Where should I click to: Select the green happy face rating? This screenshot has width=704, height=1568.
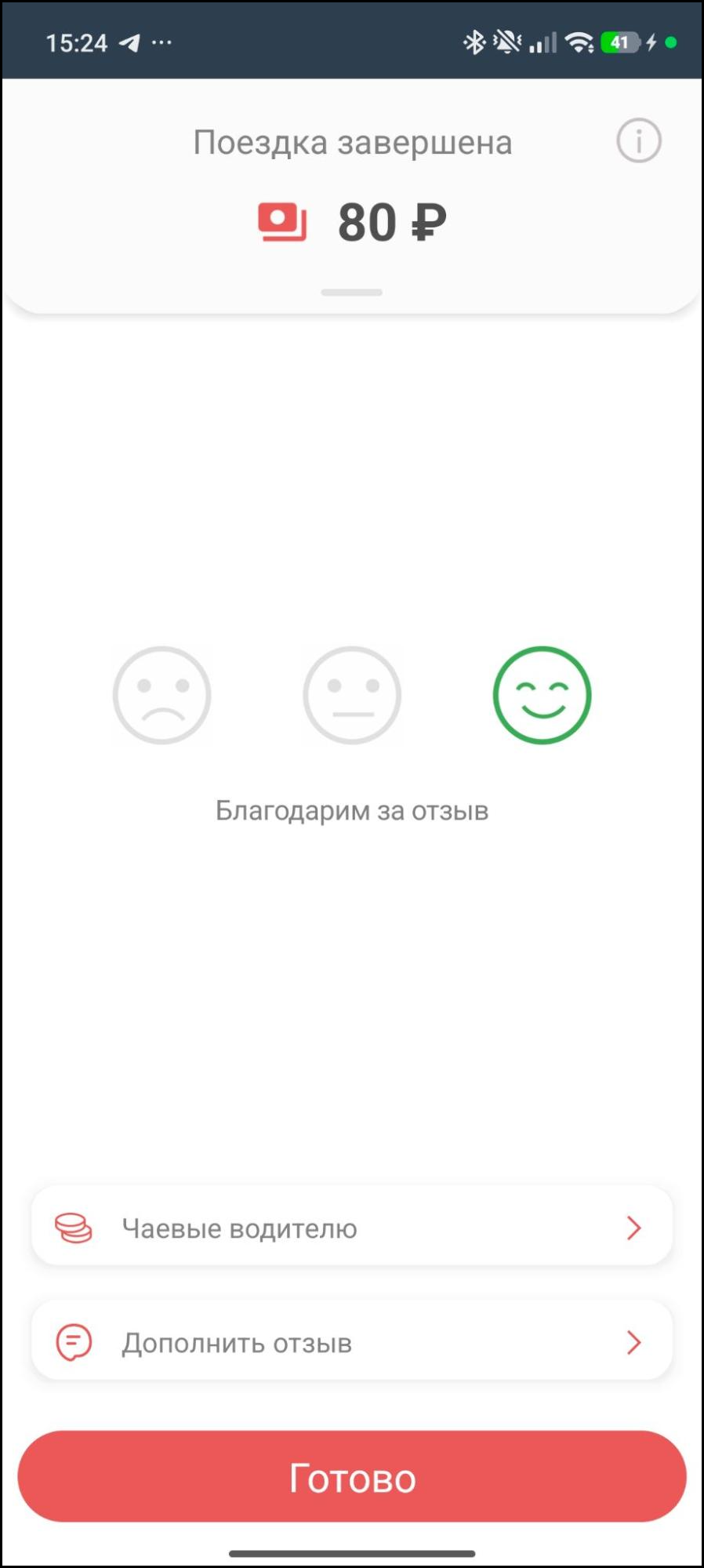pyautogui.click(x=542, y=695)
